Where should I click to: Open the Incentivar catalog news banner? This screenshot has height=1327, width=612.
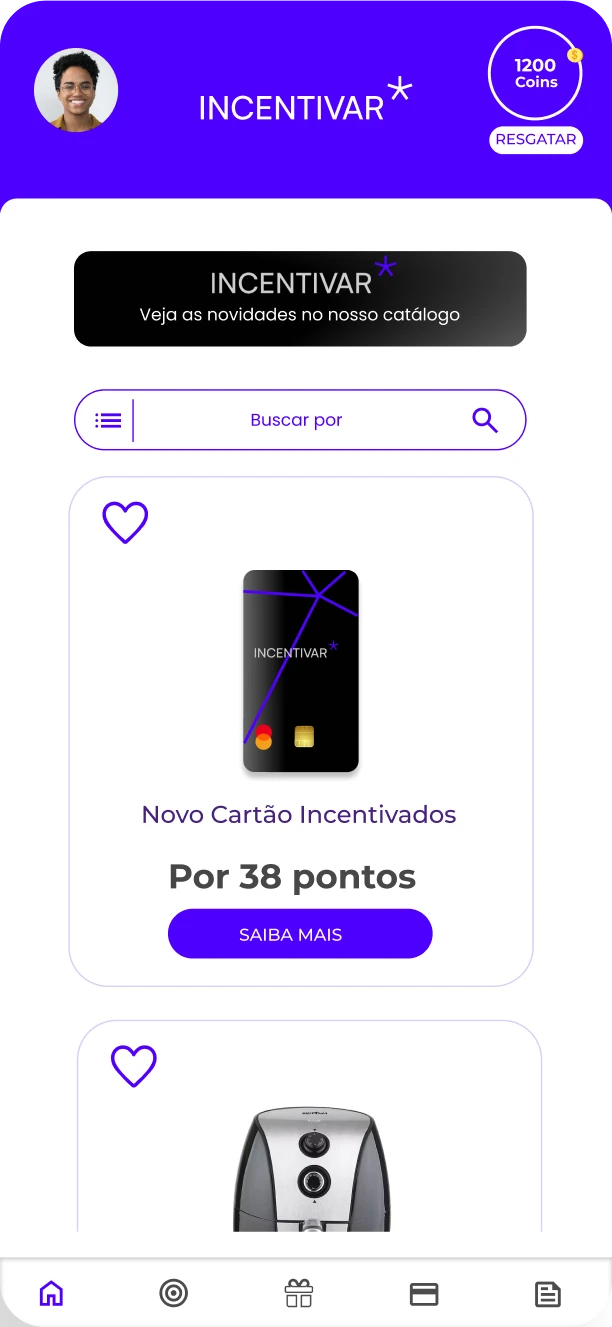[x=300, y=299]
